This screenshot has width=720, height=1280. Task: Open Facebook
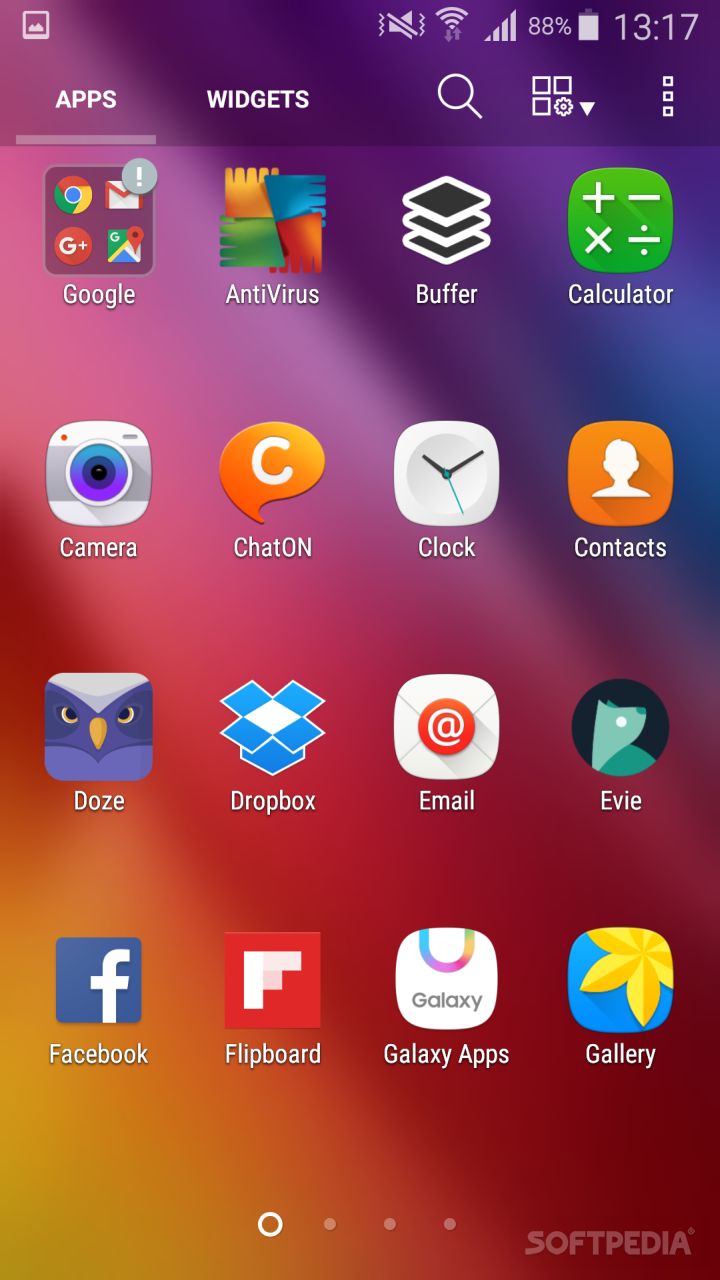(x=98, y=981)
